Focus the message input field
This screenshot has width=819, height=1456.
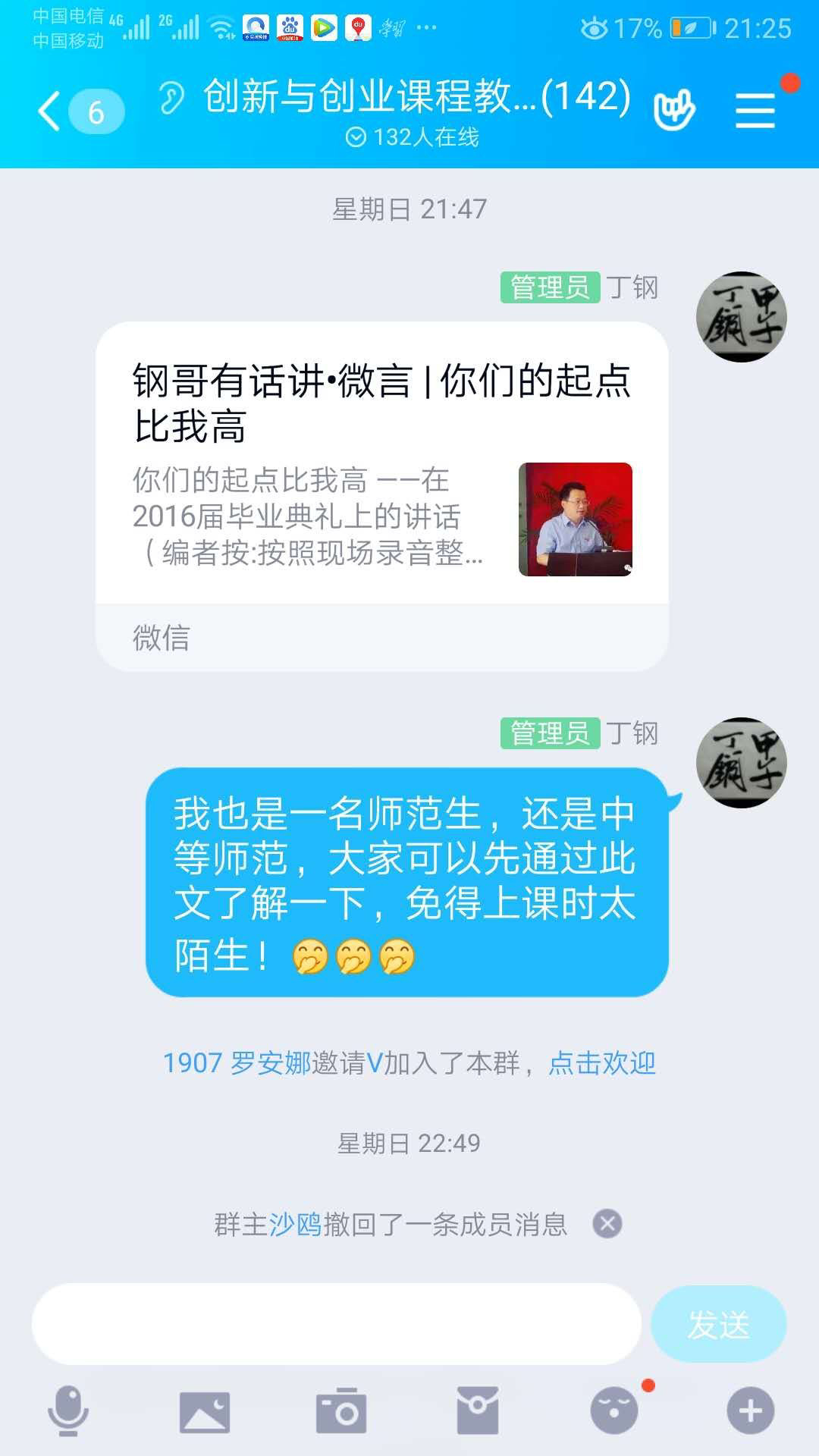(337, 1324)
